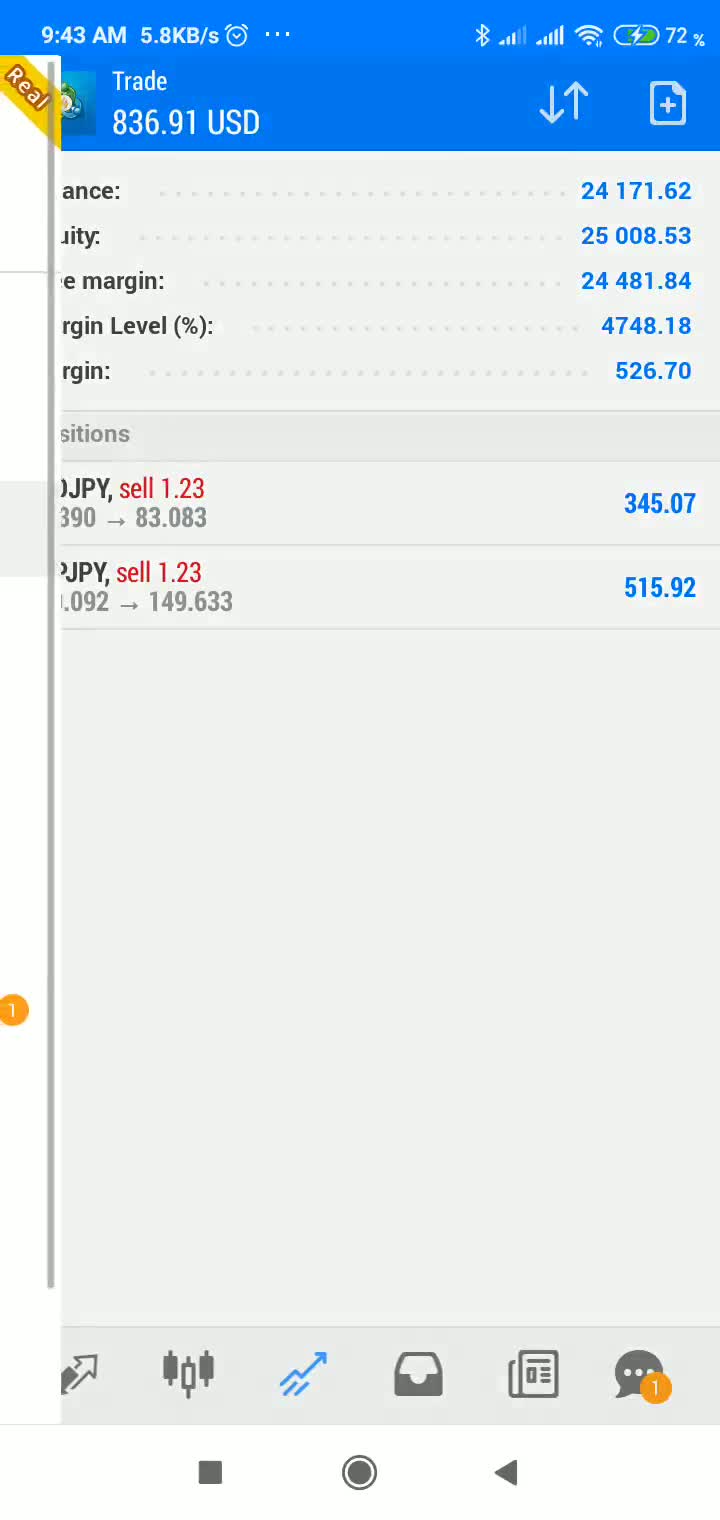Tap the system back button
Screen dimensions: 720x1520
pos(506,1472)
